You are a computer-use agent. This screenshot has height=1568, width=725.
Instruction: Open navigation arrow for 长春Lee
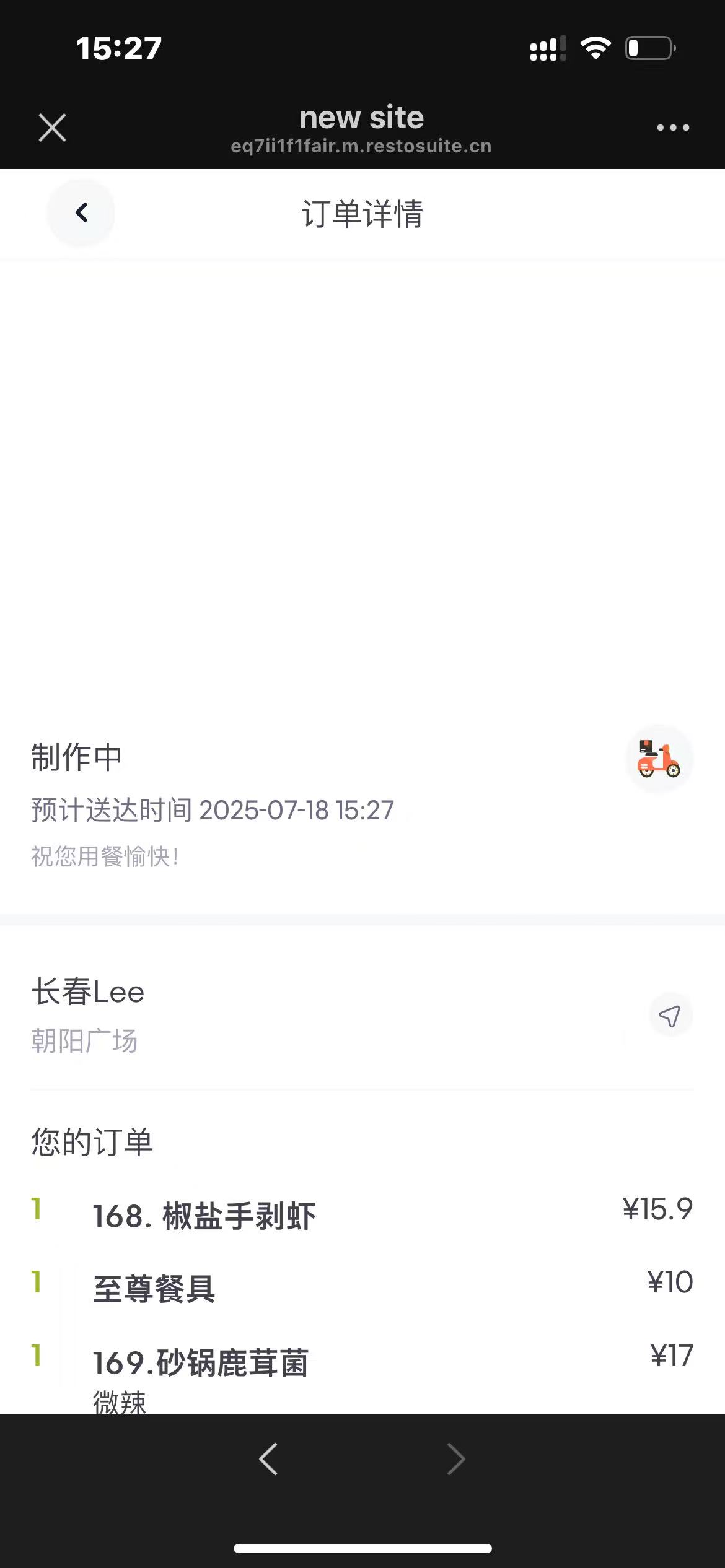670,1015
